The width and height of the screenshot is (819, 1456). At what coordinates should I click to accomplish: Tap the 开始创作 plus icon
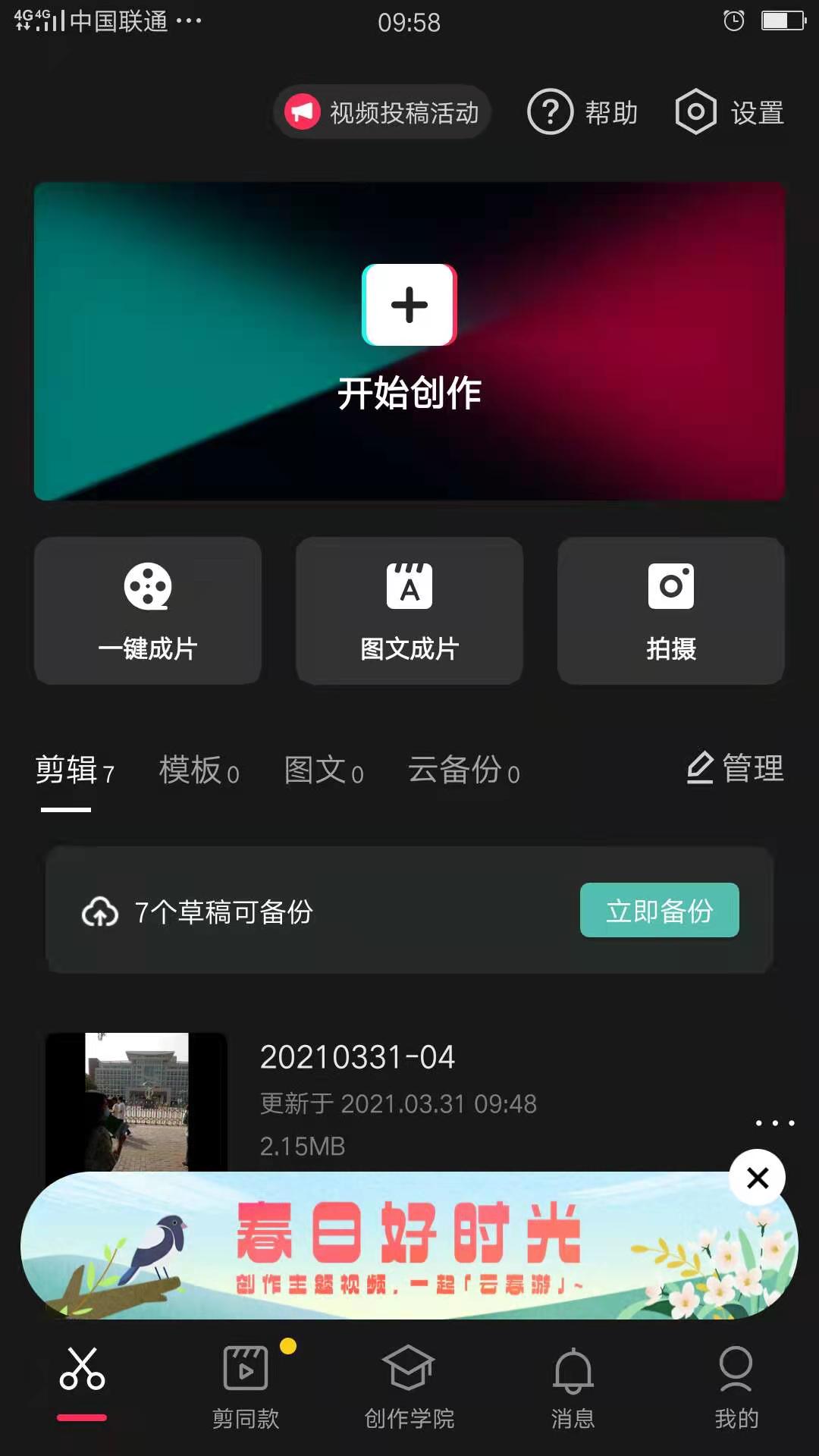click(409, 306)
